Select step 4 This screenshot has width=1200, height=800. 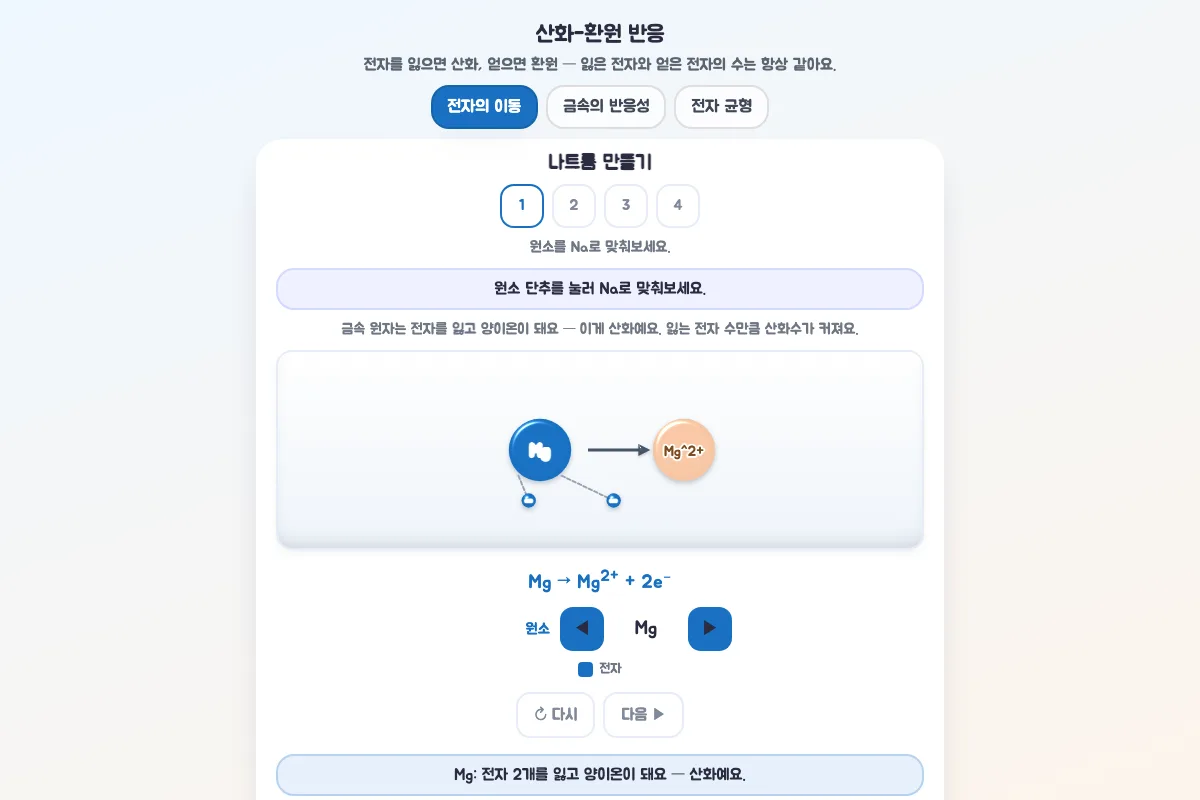click(x=678, y=206)
